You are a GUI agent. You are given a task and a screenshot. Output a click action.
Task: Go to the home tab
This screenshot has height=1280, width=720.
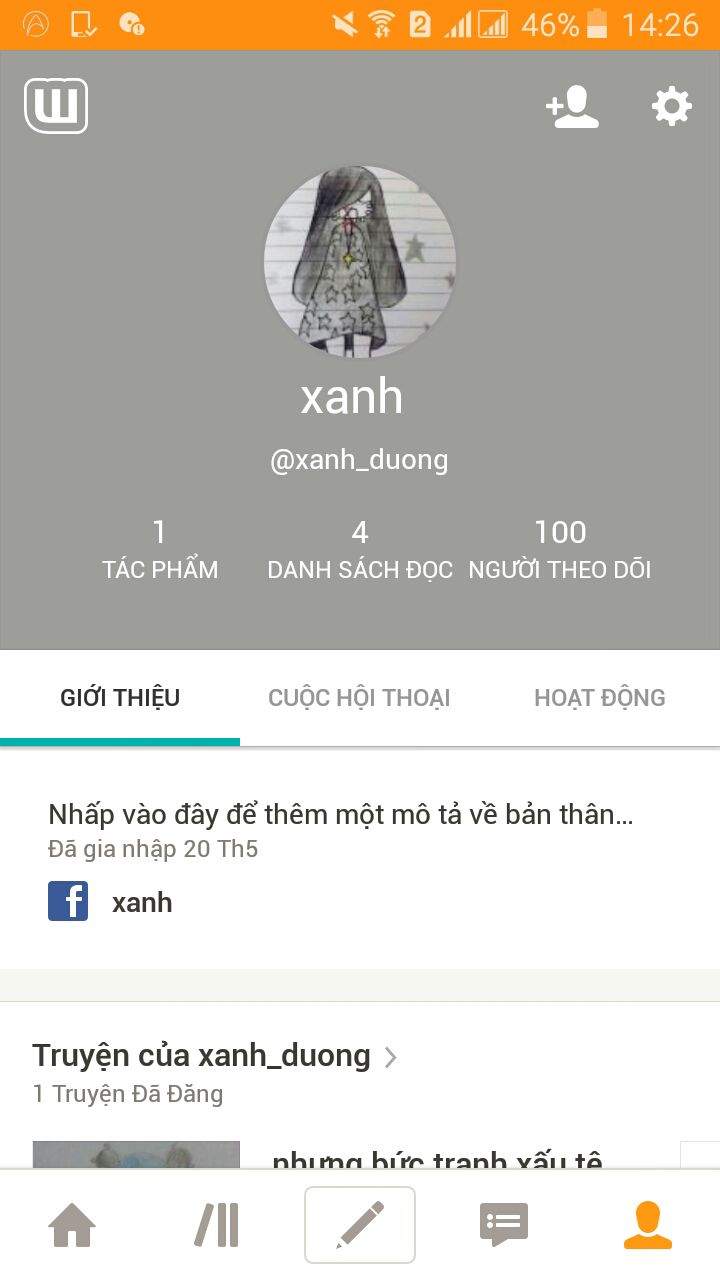point(72,1225)
